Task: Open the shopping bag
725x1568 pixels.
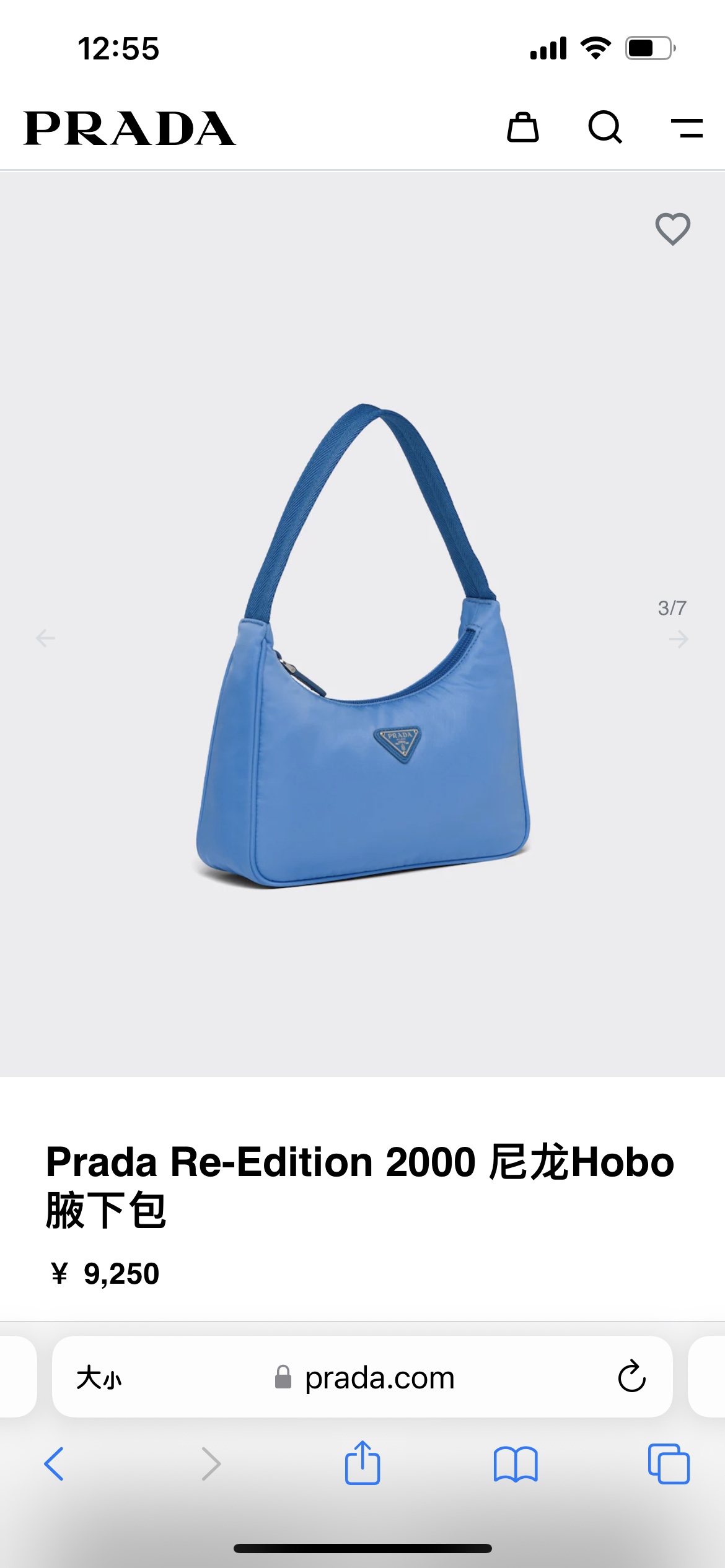Action: [x=522, y=128]
